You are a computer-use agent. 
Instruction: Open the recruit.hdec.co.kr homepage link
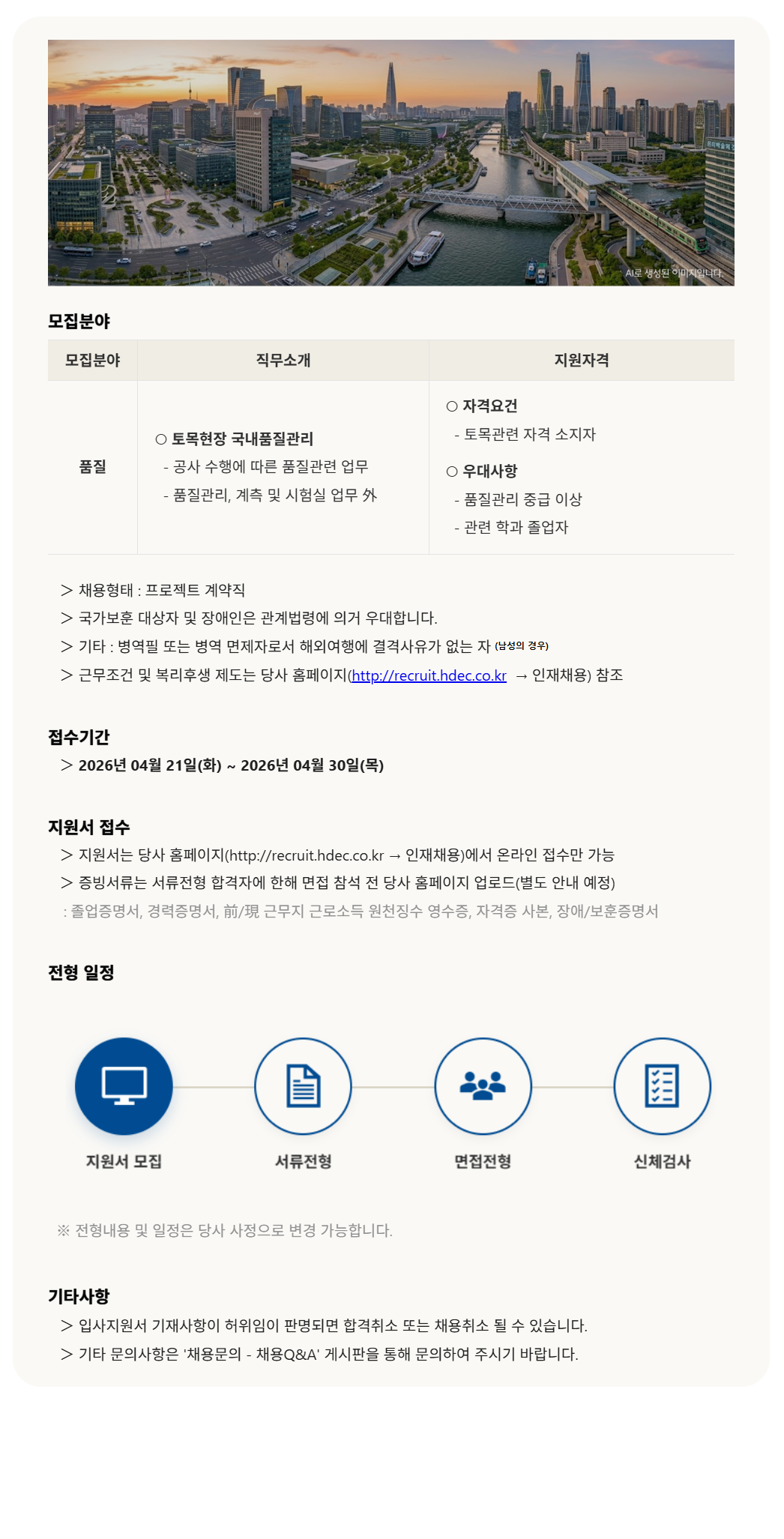click(429, 675)
